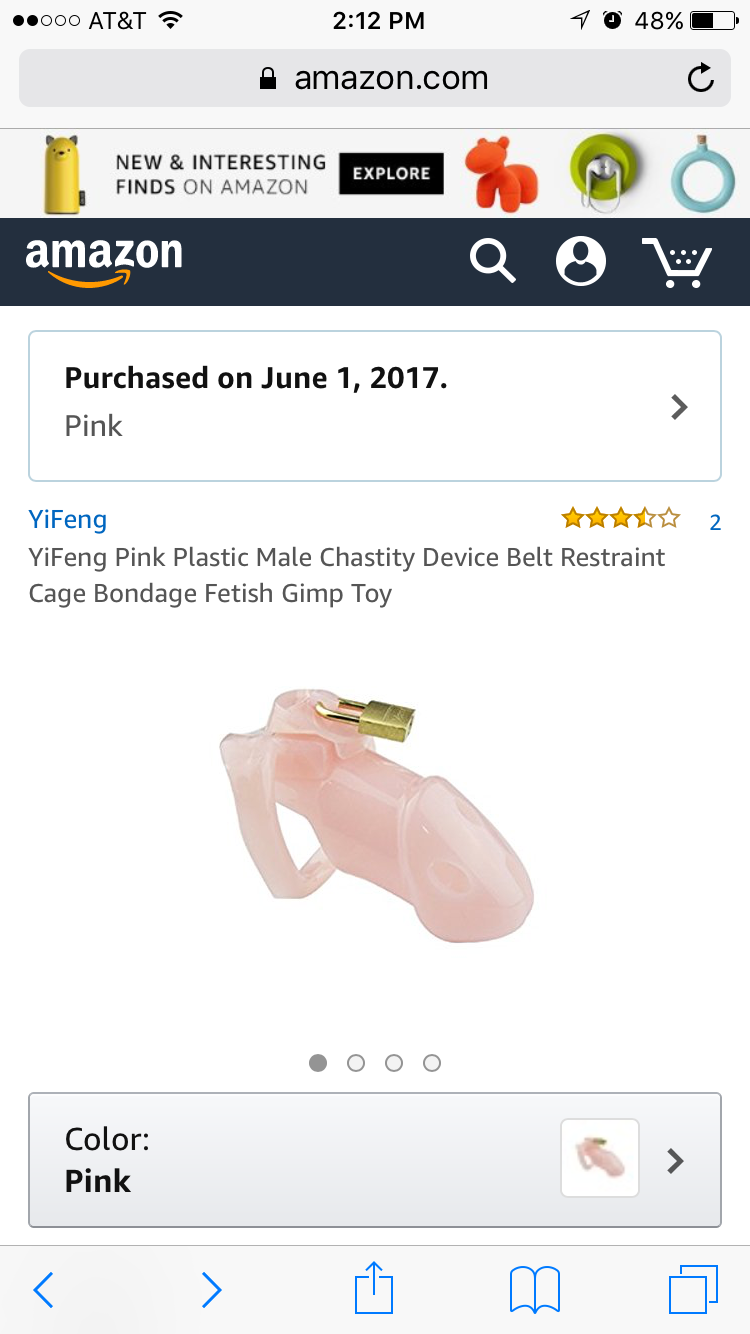Open Amazon search
This screenshot has height=1334, width=750.
492,262
